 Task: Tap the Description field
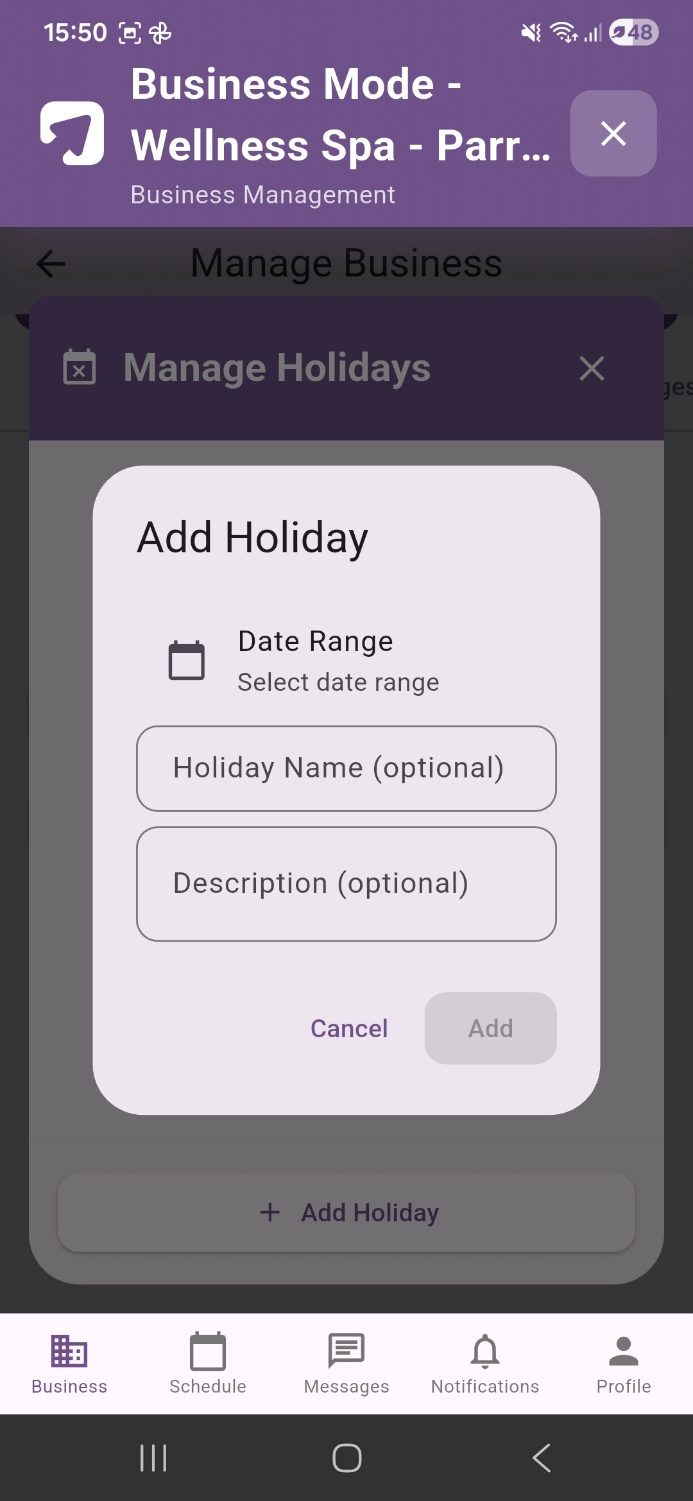[346, 884]
